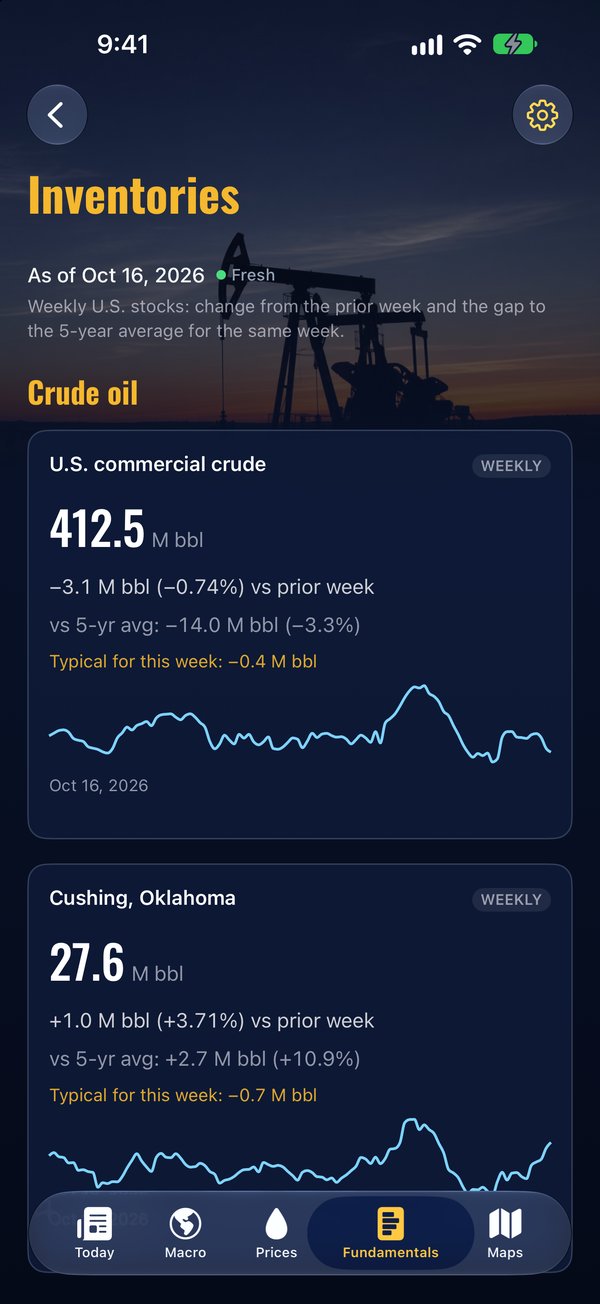Select the Fundamentals tab
Viewport: 600px width, 1304px height.
390,1233
